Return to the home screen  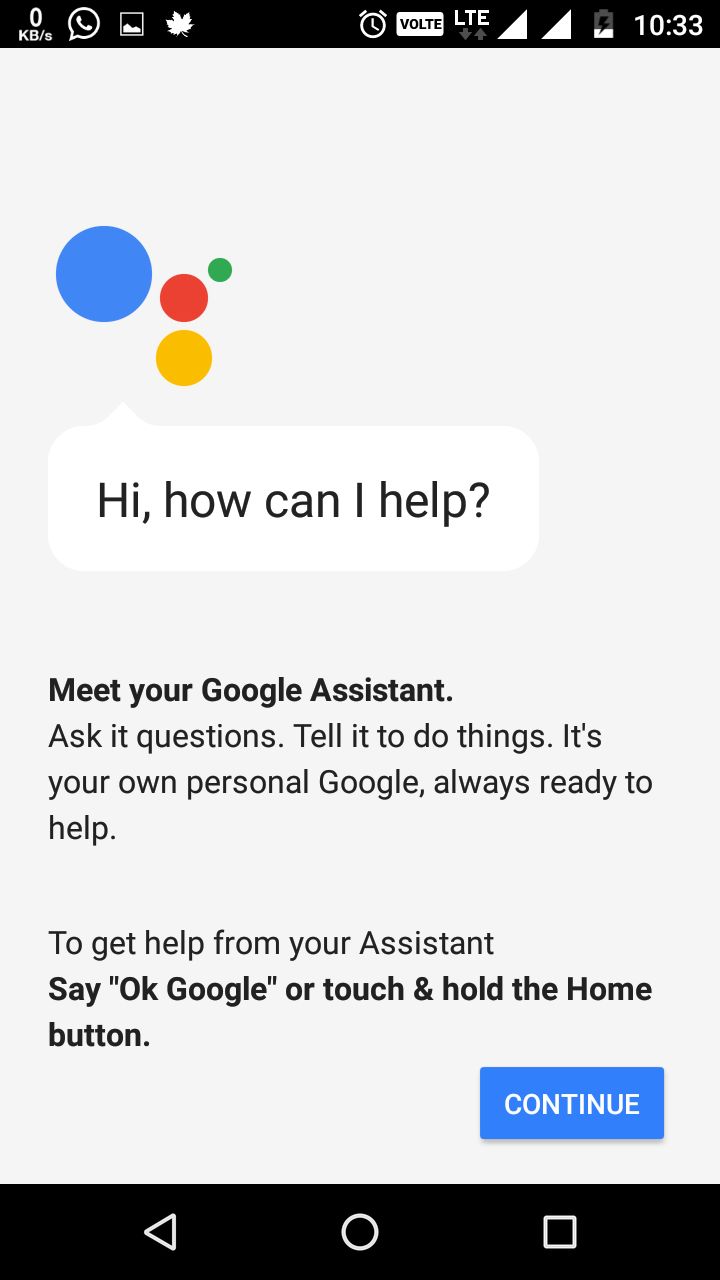click(360, 1232)
